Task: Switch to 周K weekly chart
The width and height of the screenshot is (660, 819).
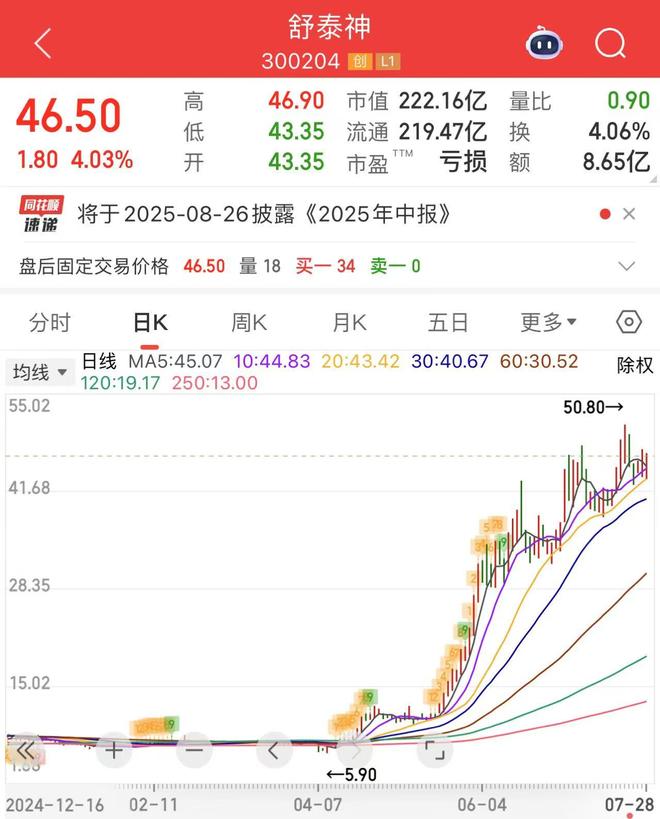Action: [249, 322]
